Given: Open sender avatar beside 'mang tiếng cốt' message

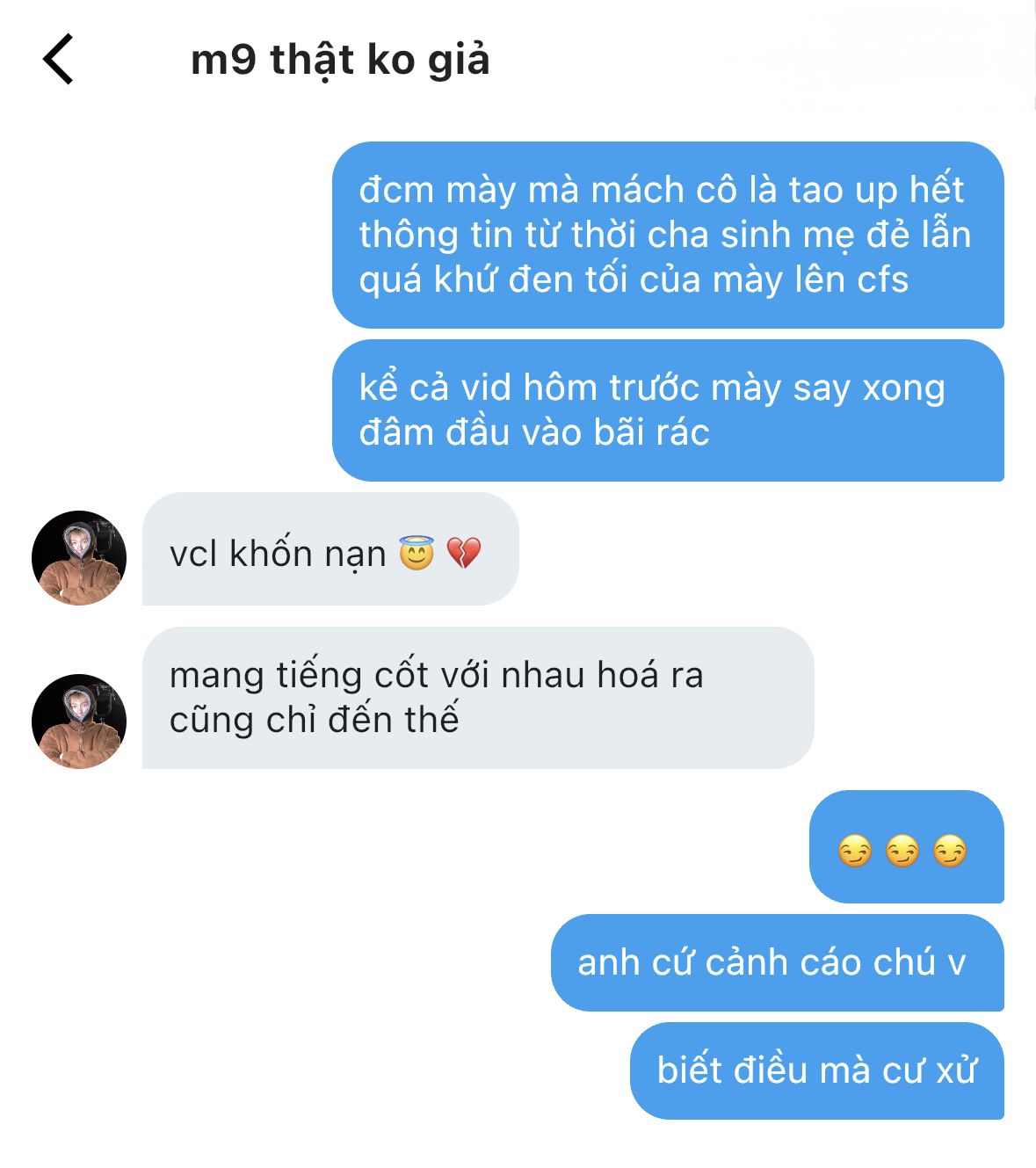Looking at the screenshot, I should pyautogui.click(x=79, y=722).
